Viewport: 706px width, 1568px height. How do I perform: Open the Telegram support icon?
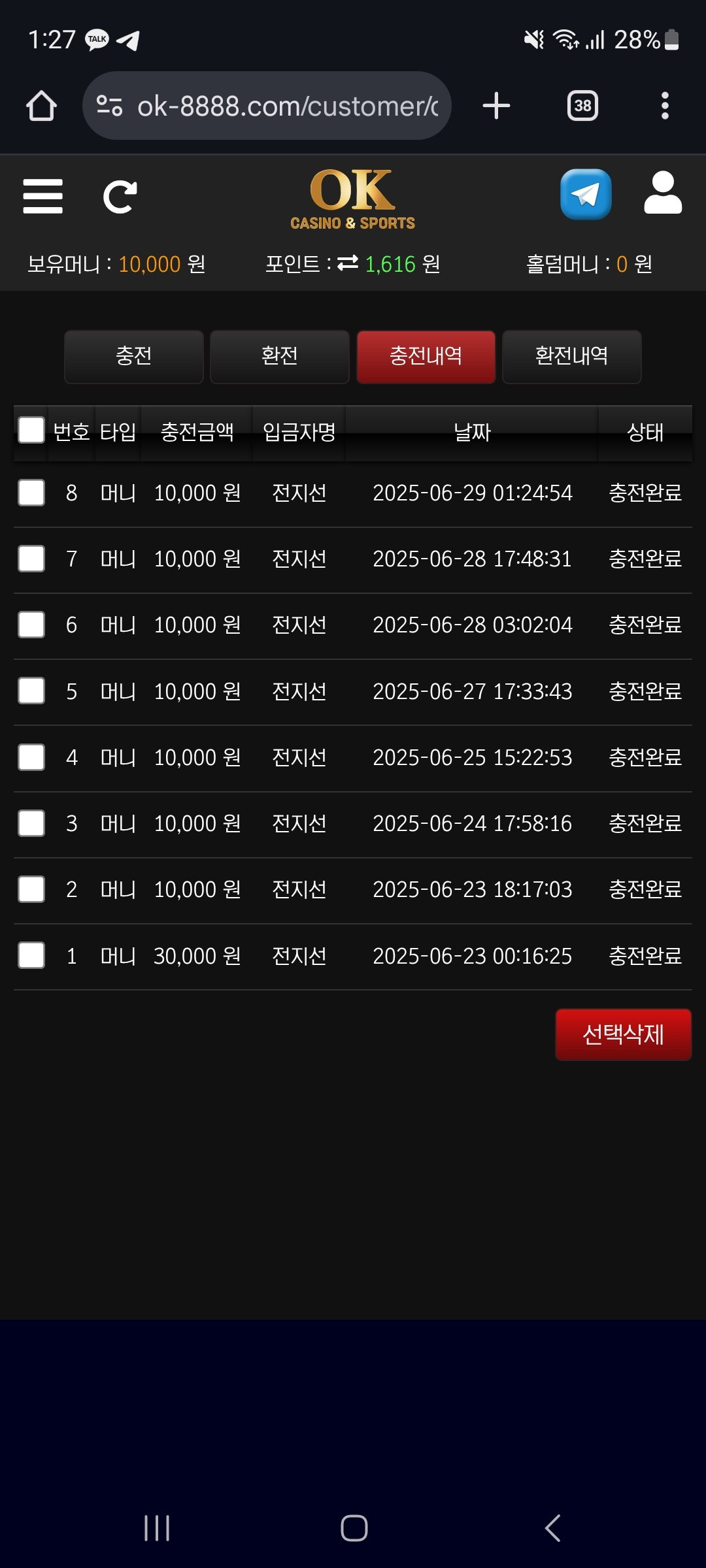(586, 195)
